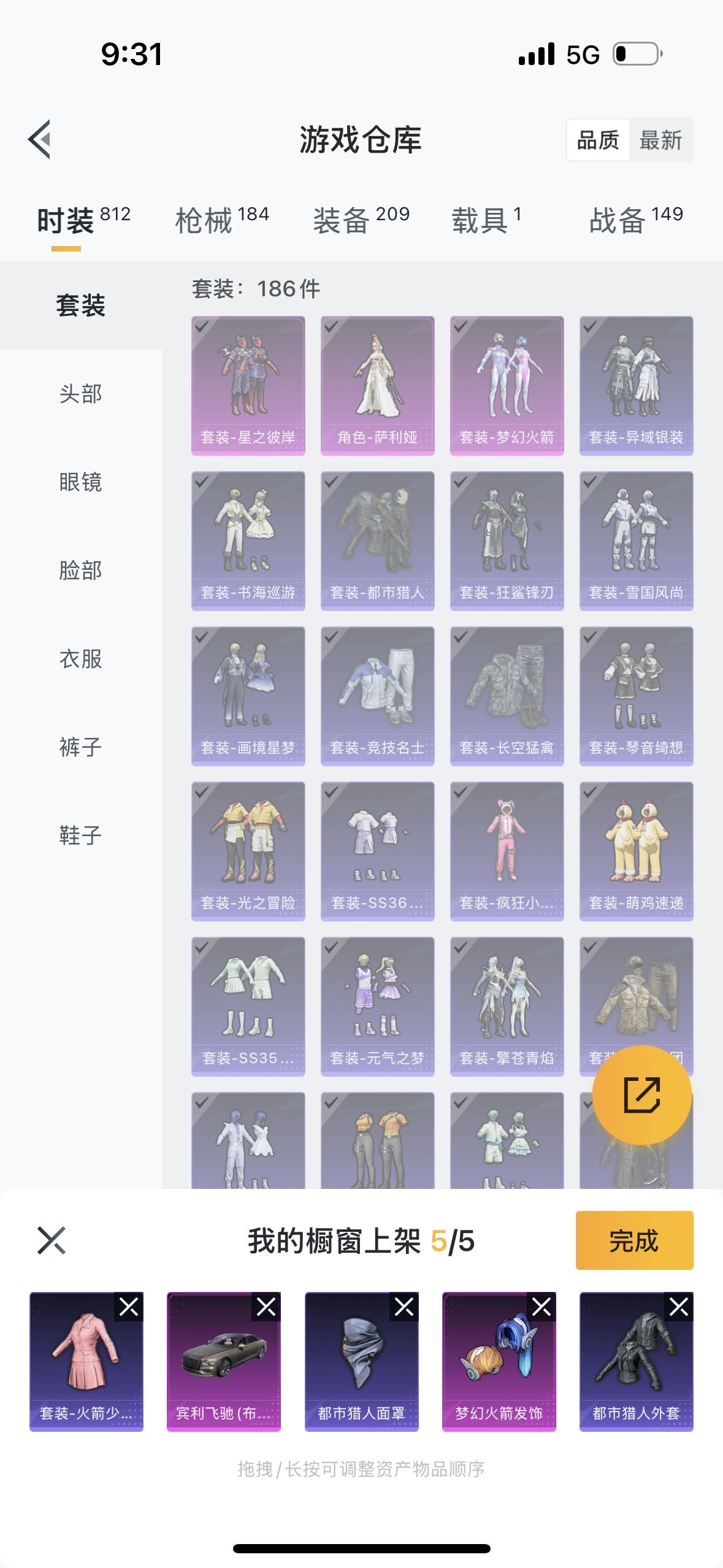This screenshot has height=1568, width=723.
Task: Switch to the 装备 tab
Action: (361, 220)
